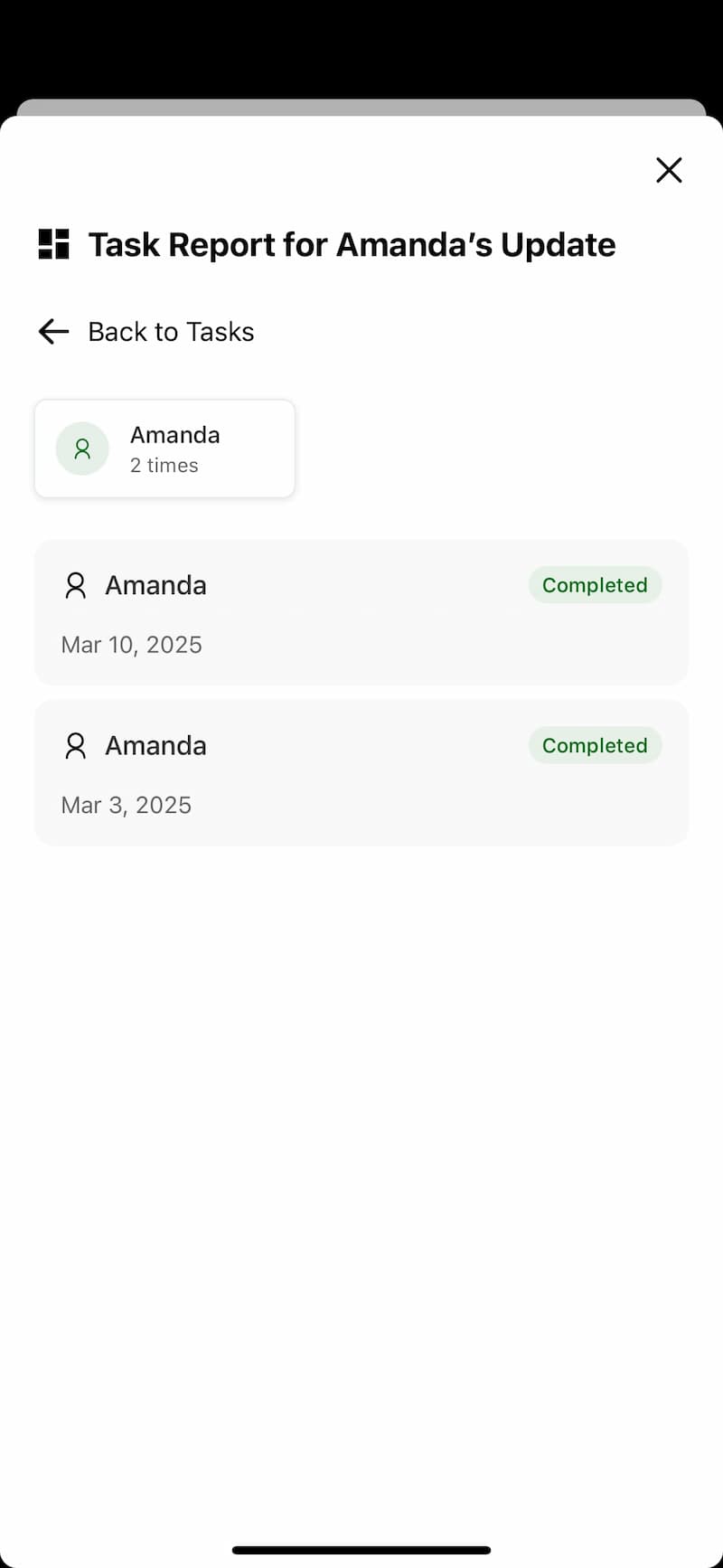Click the back arrow icon

click(52, 331)
